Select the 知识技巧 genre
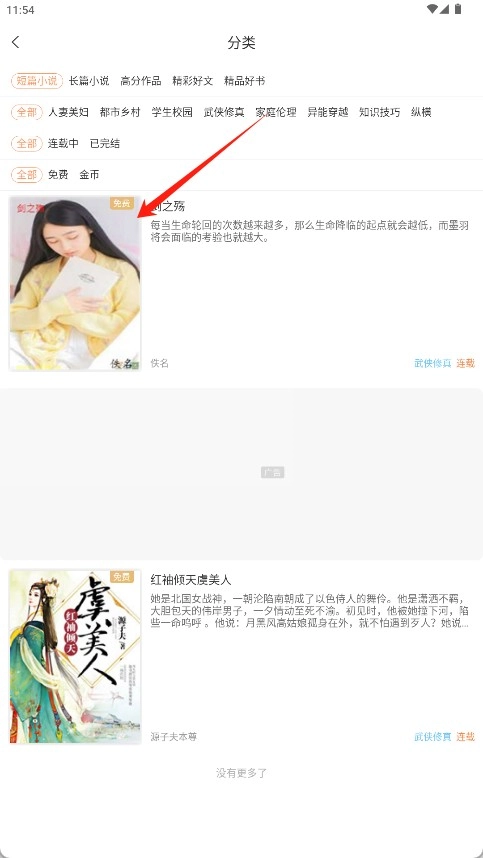This screenshot has height=858, width=483. 380,112
